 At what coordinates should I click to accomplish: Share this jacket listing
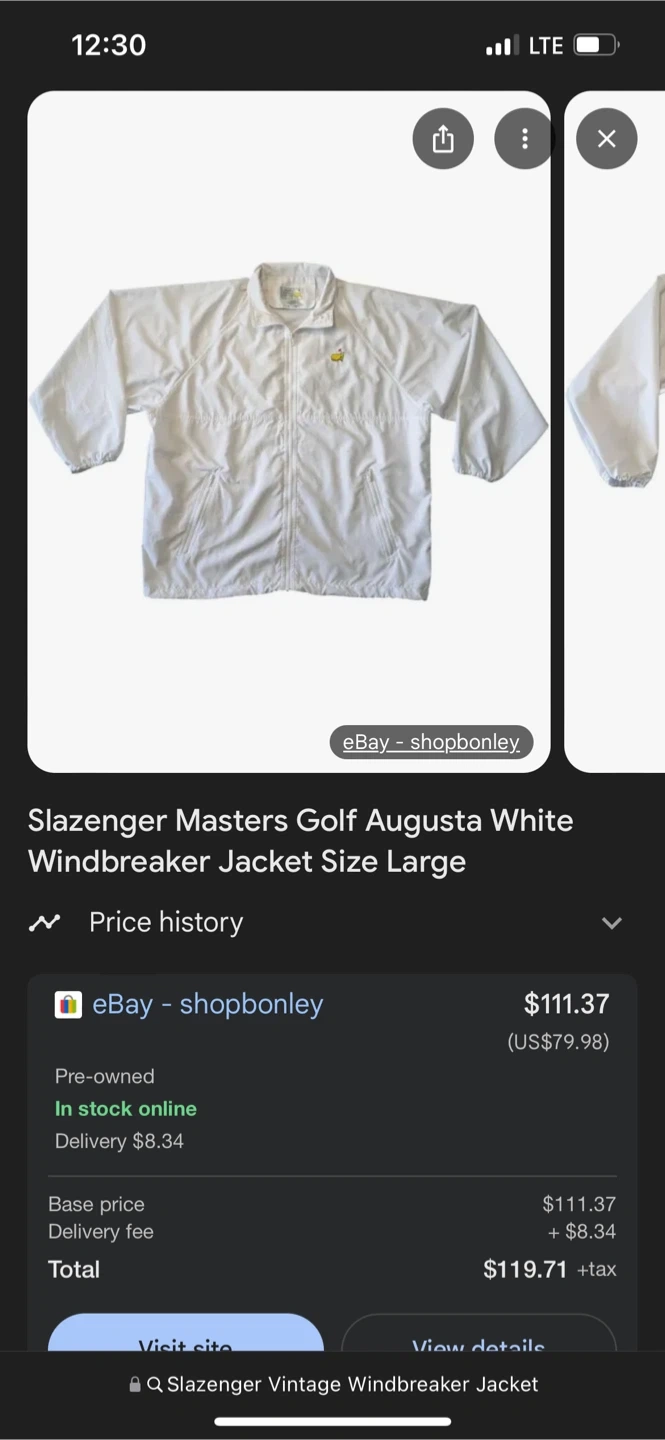(443, 139)
